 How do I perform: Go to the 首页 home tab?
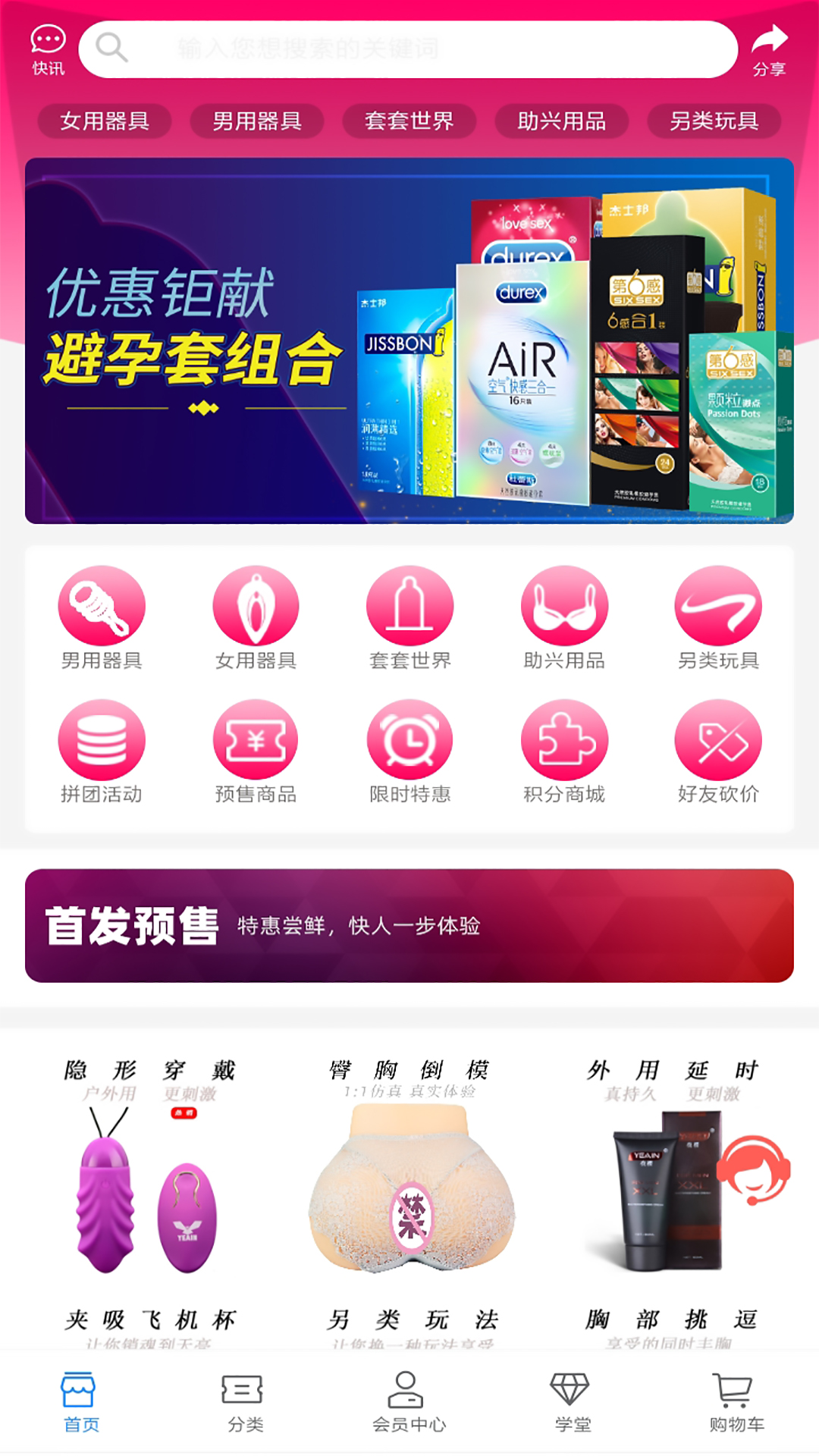click(x=81, y=1402)
